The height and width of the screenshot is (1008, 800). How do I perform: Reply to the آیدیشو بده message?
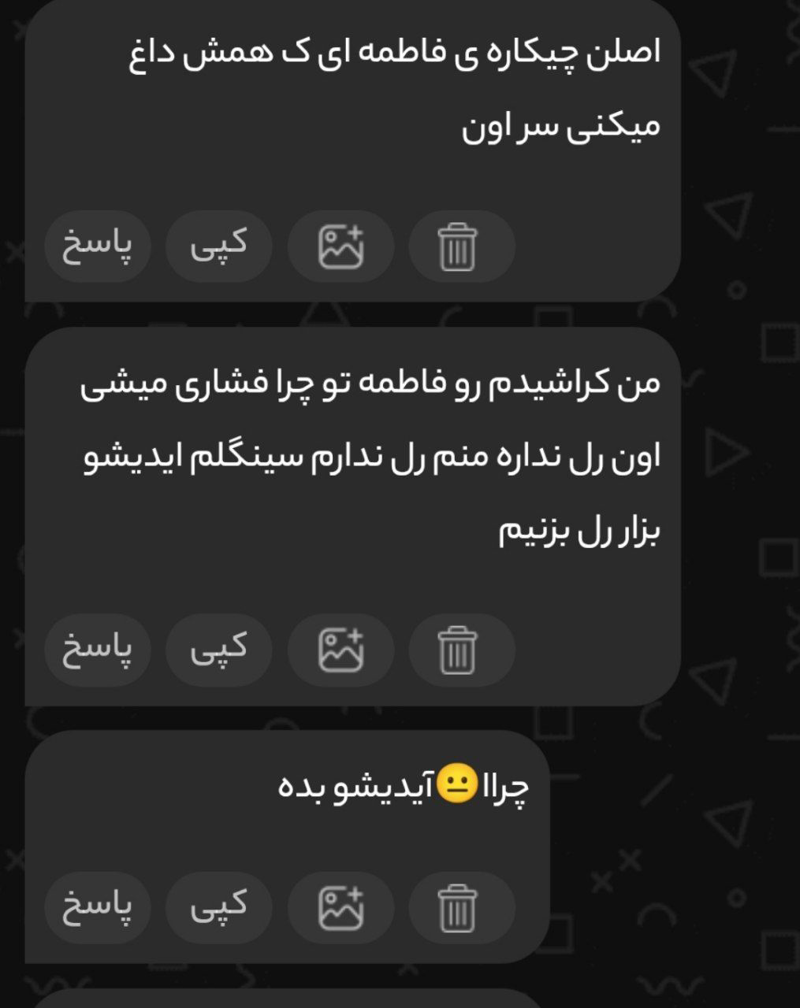point(97,908)
